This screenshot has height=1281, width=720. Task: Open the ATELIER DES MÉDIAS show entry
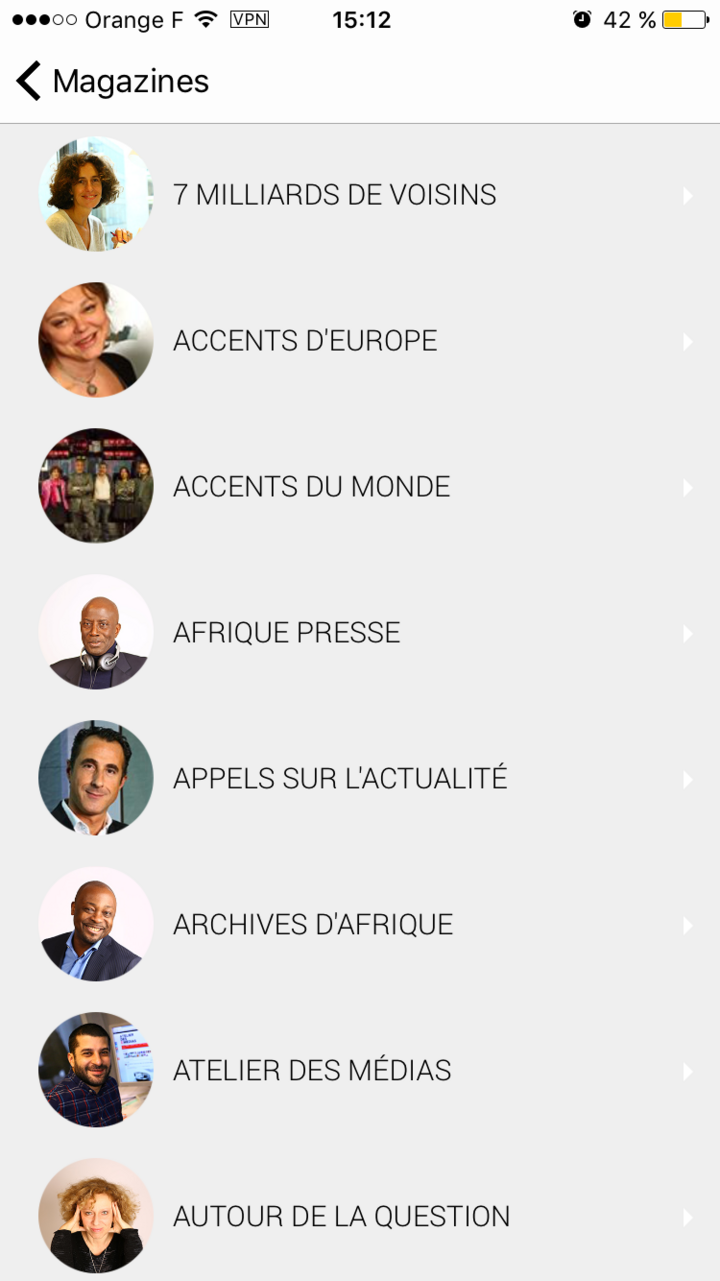(313, 1070)
